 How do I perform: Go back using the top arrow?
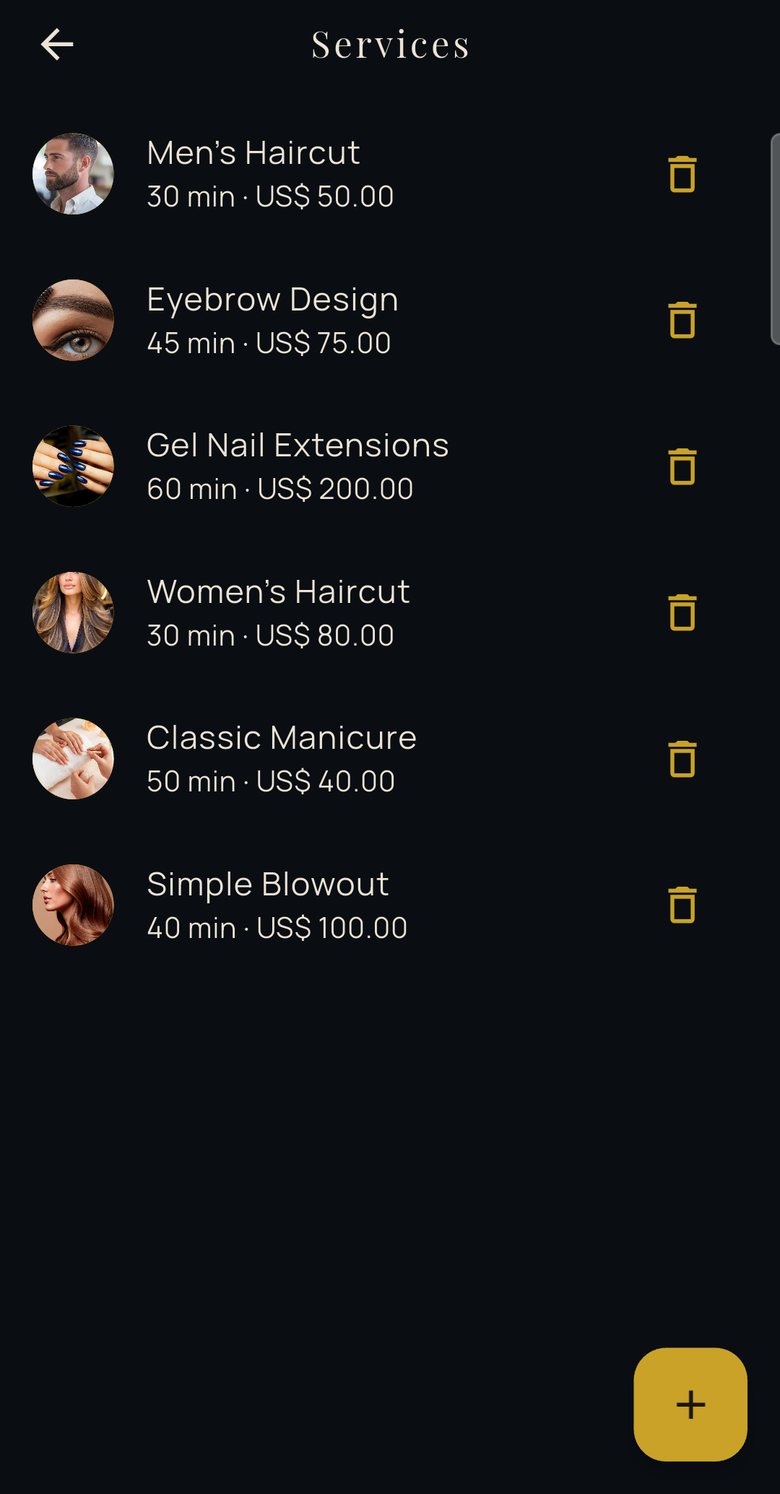tap(57, 44)
